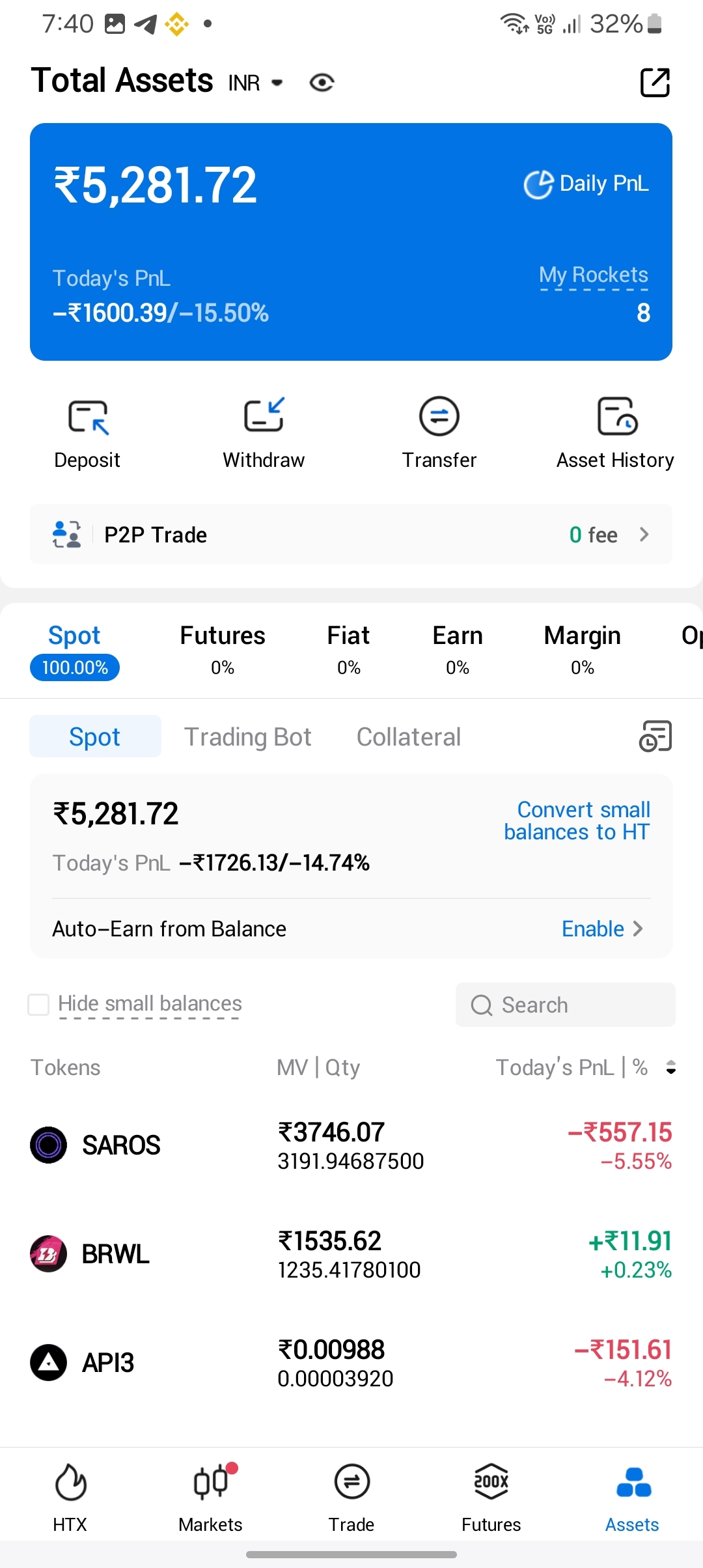Tap the Deposit button
Screen dimensions: 703x1568
(87, 432)
